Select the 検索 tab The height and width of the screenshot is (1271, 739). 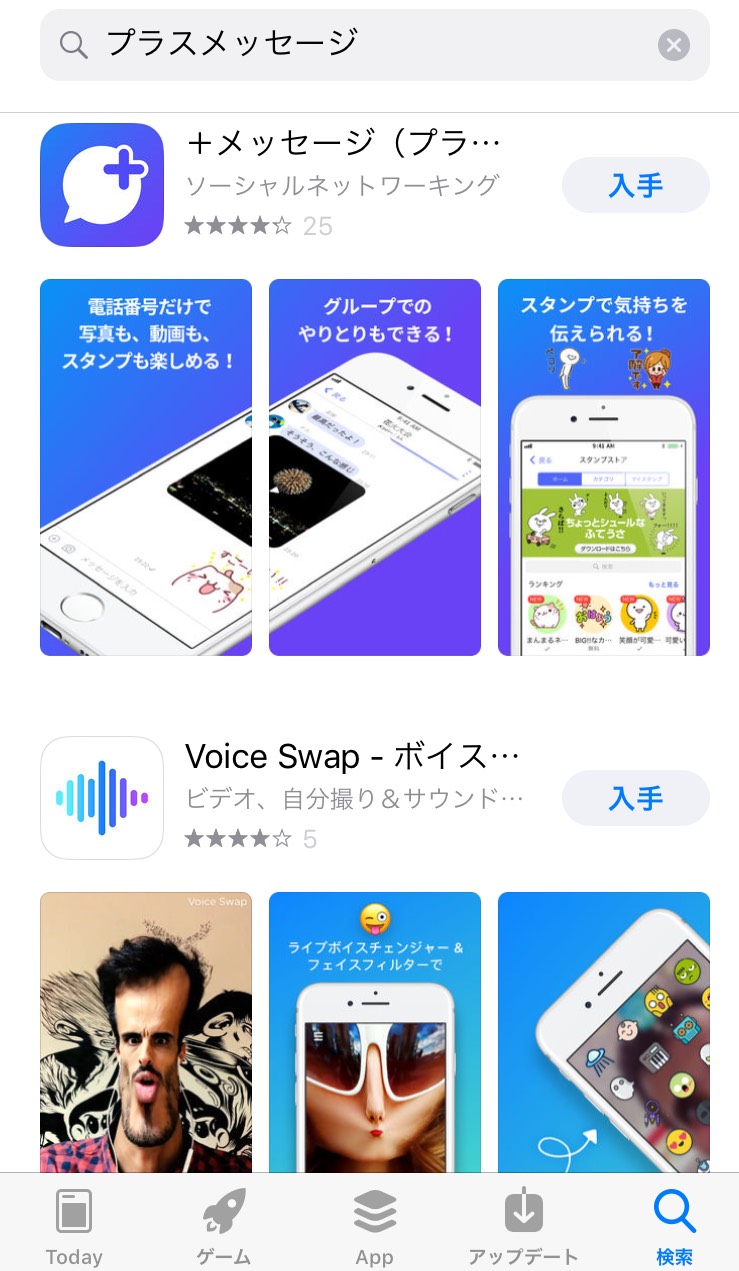click(674, 1225)
